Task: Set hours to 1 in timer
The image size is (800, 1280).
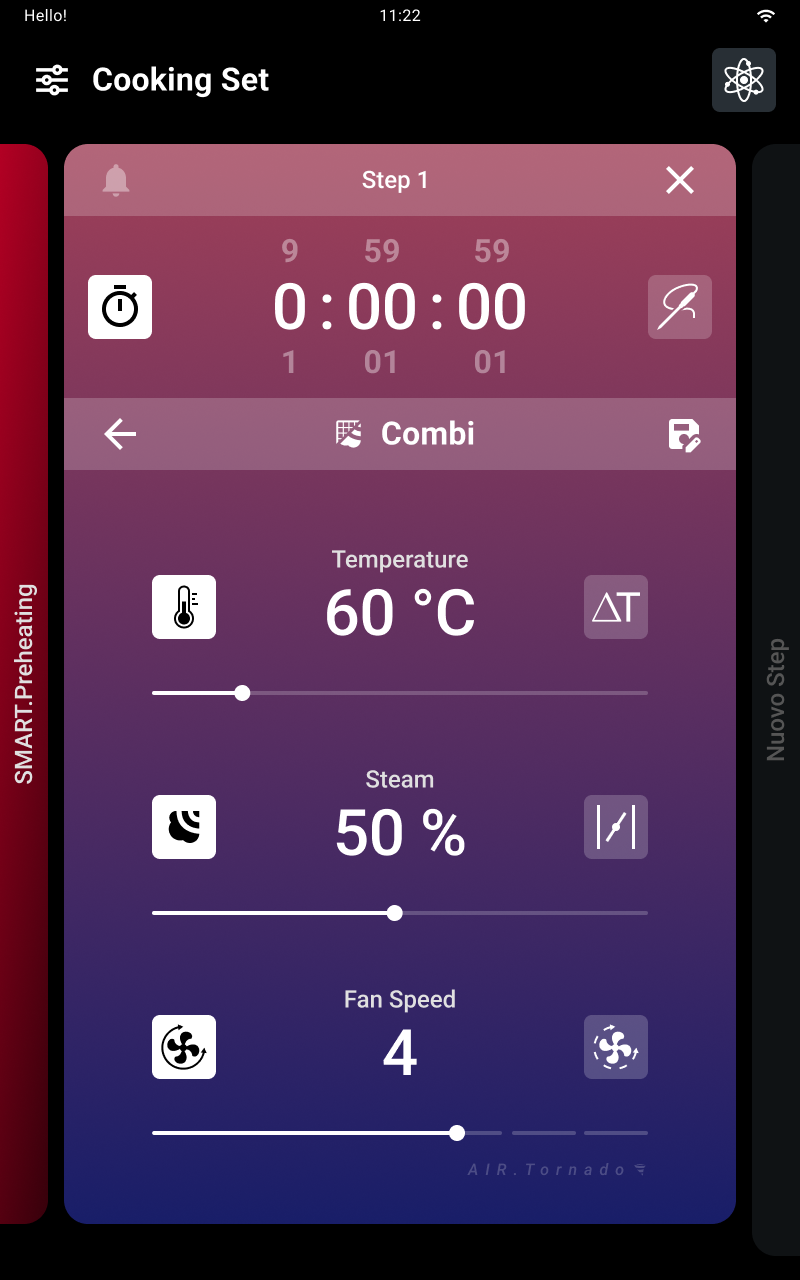Action: click(x=289, y=362)
